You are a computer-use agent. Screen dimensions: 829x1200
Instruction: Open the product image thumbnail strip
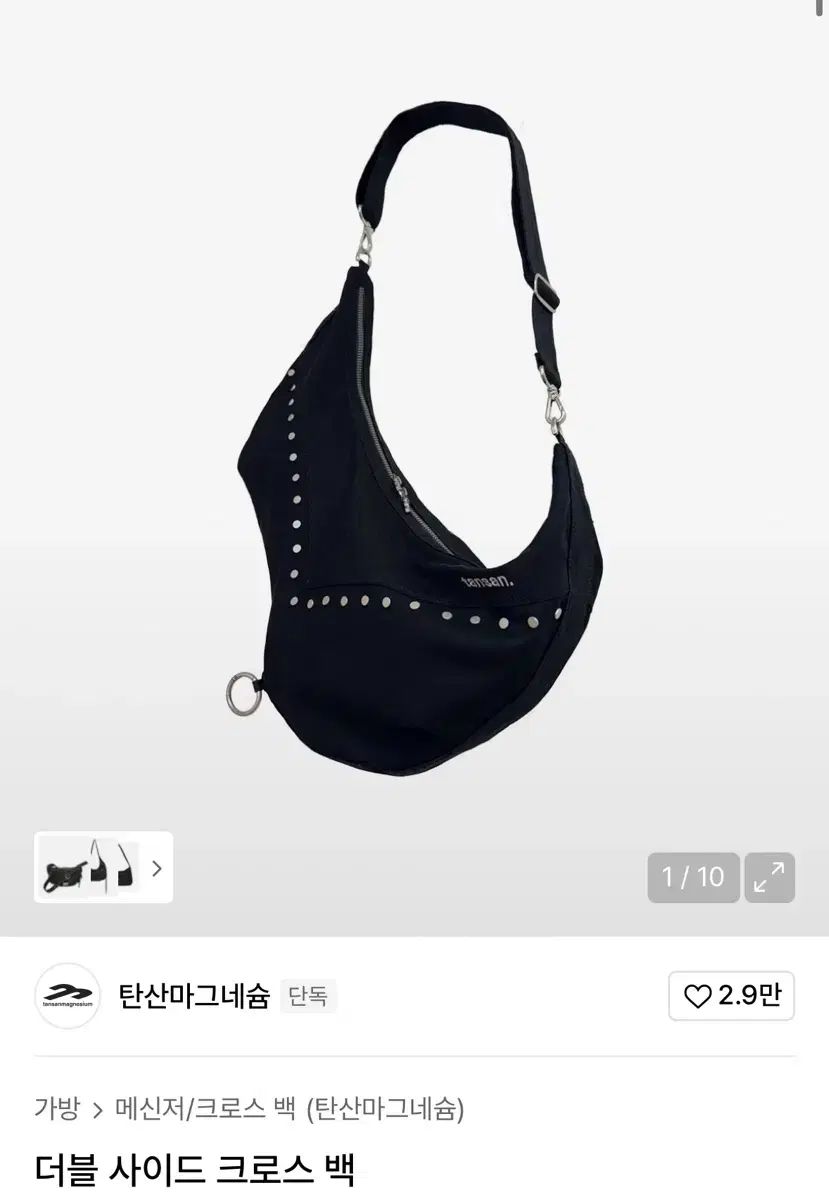(x=103, y=867)
